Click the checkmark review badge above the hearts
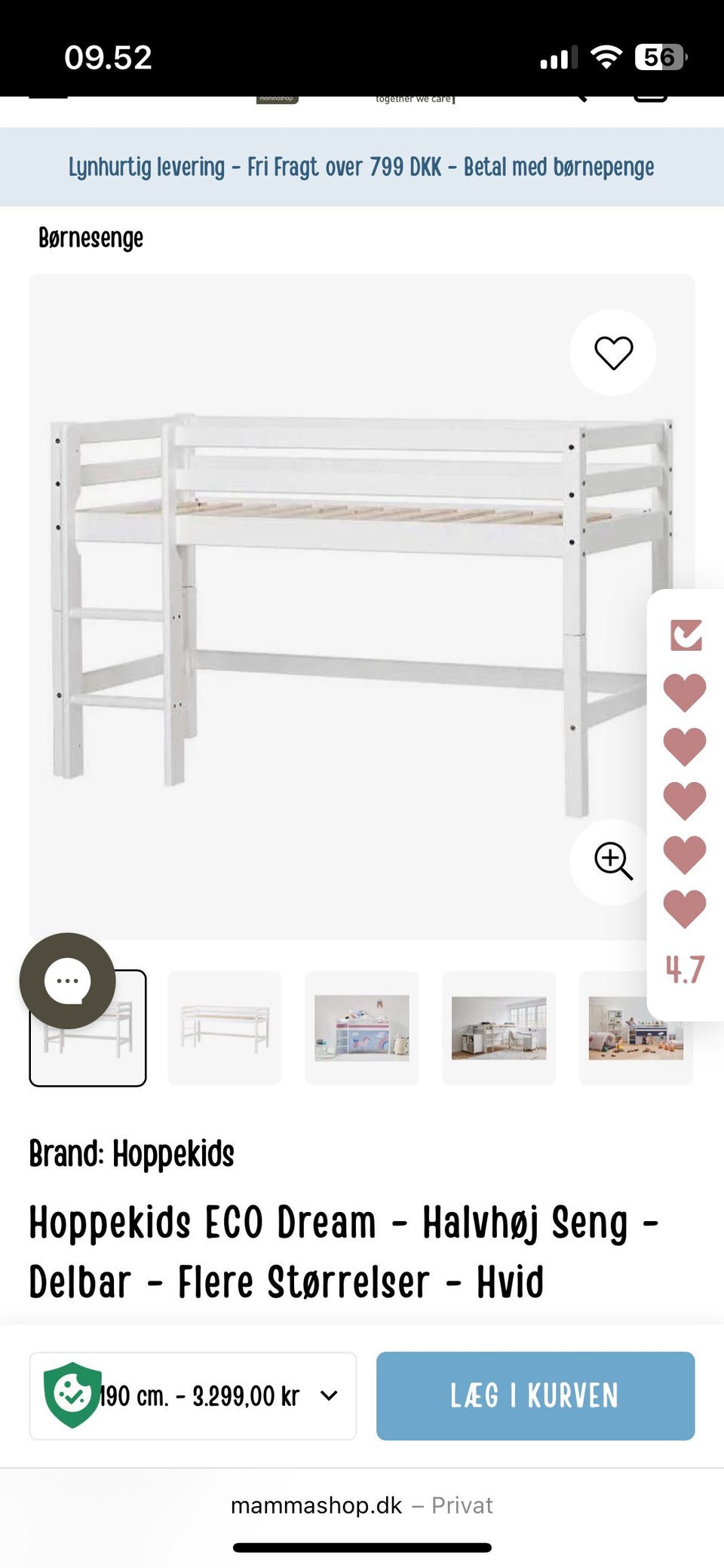The width and height of the screenshot is (724, 1568). pos(685,636)
